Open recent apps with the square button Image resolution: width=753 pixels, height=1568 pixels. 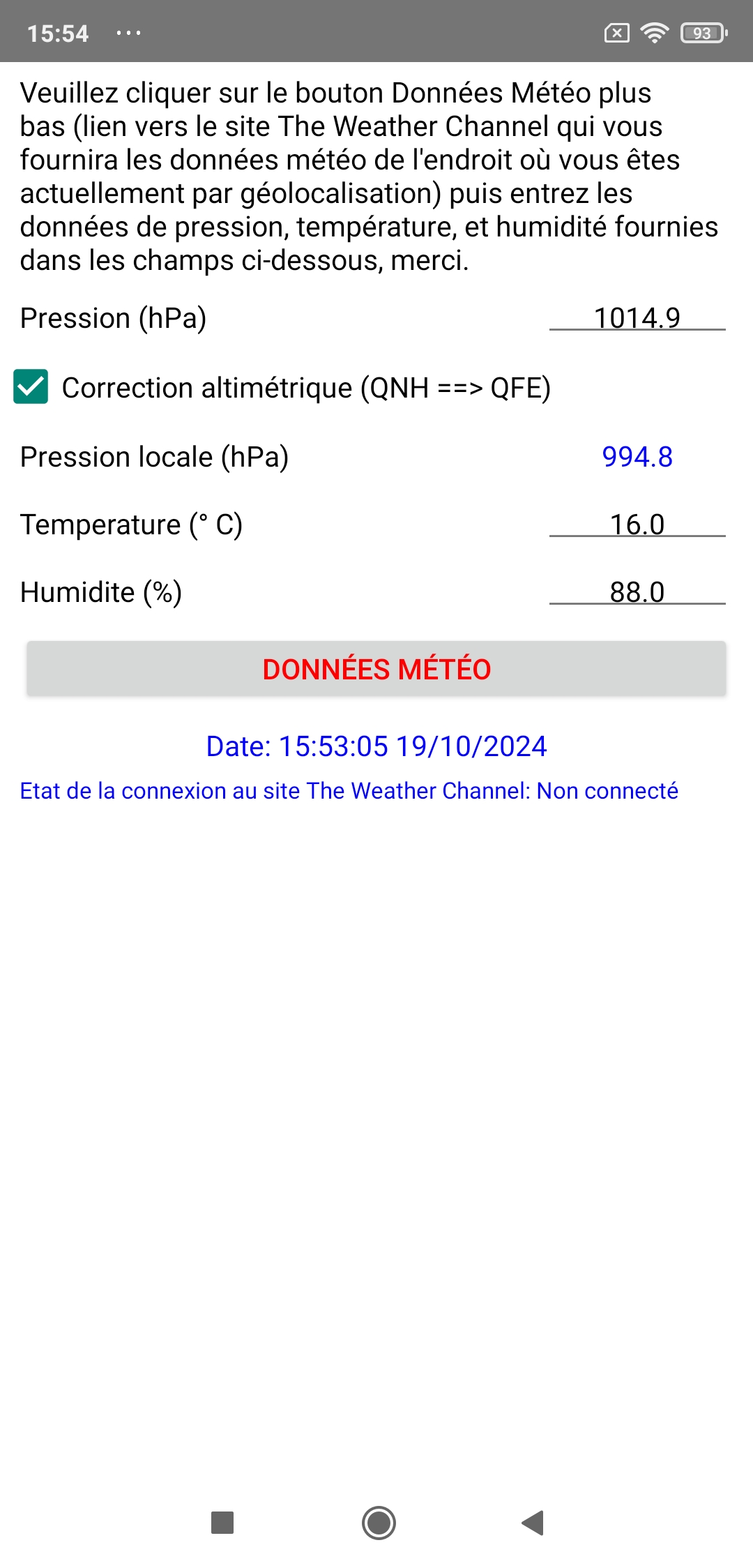[222, 1523]
